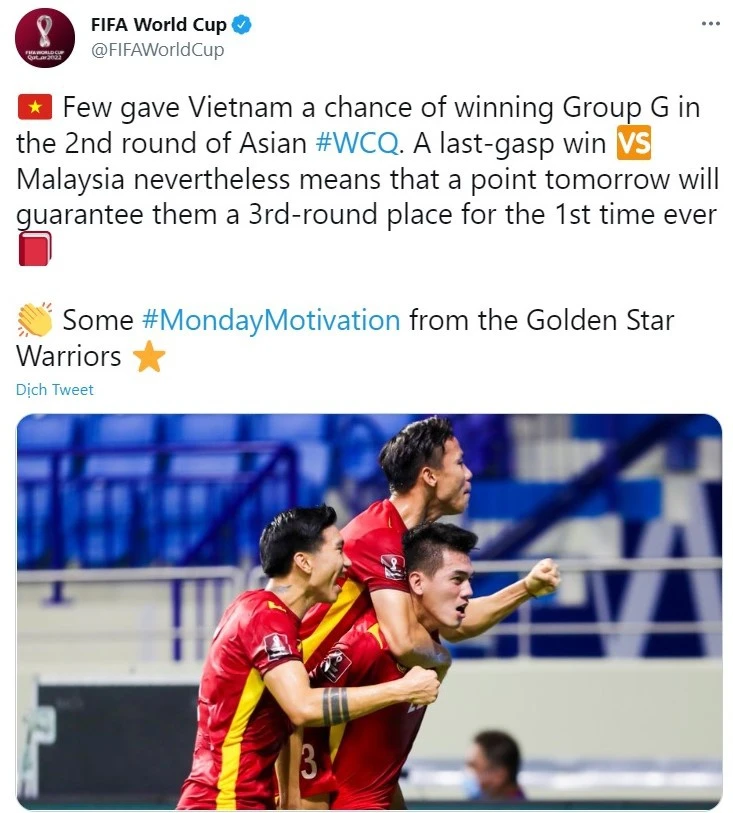
Task: Open the #WCQ hashtag
Action: pyautogui.click(x=357, y=143)
